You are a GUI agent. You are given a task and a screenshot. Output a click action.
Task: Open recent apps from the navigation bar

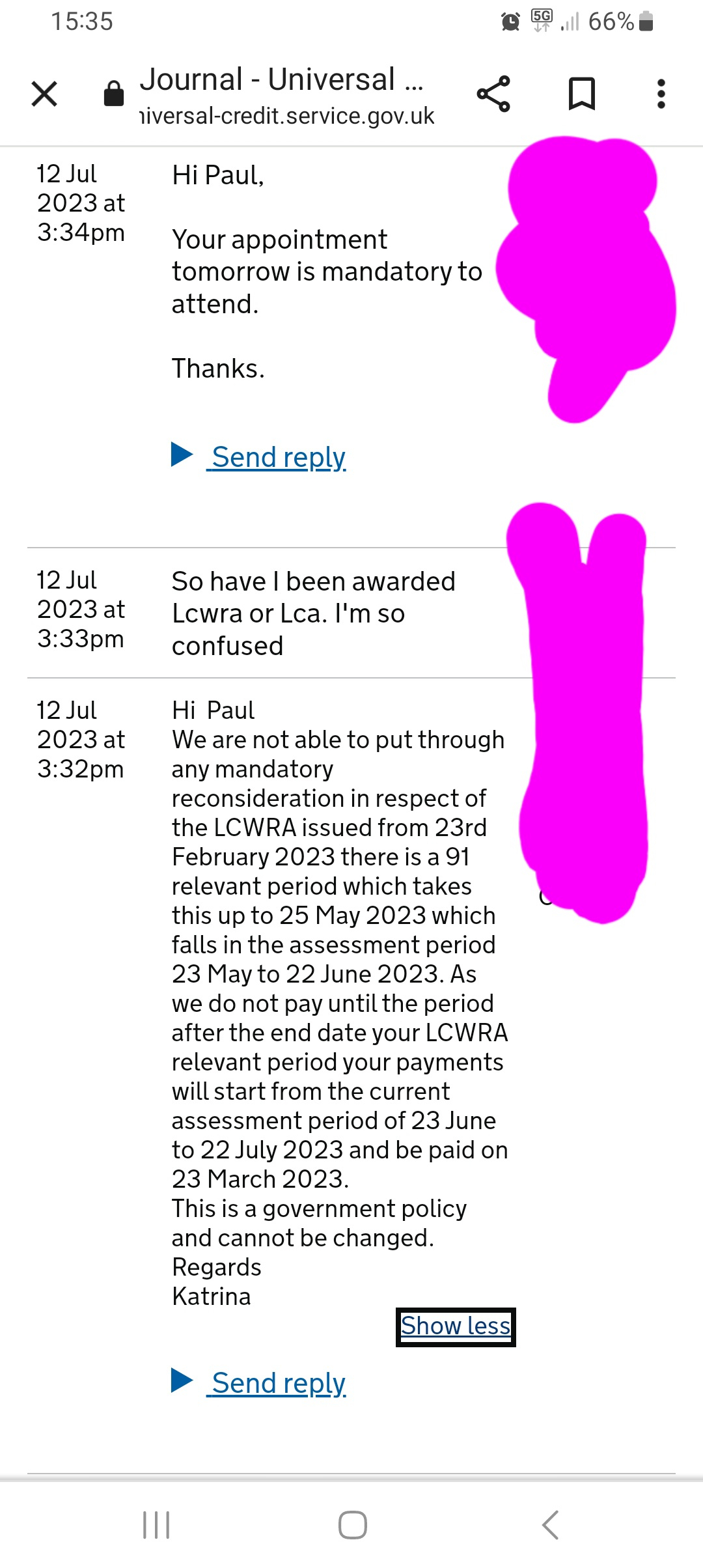pos(156,1525)
